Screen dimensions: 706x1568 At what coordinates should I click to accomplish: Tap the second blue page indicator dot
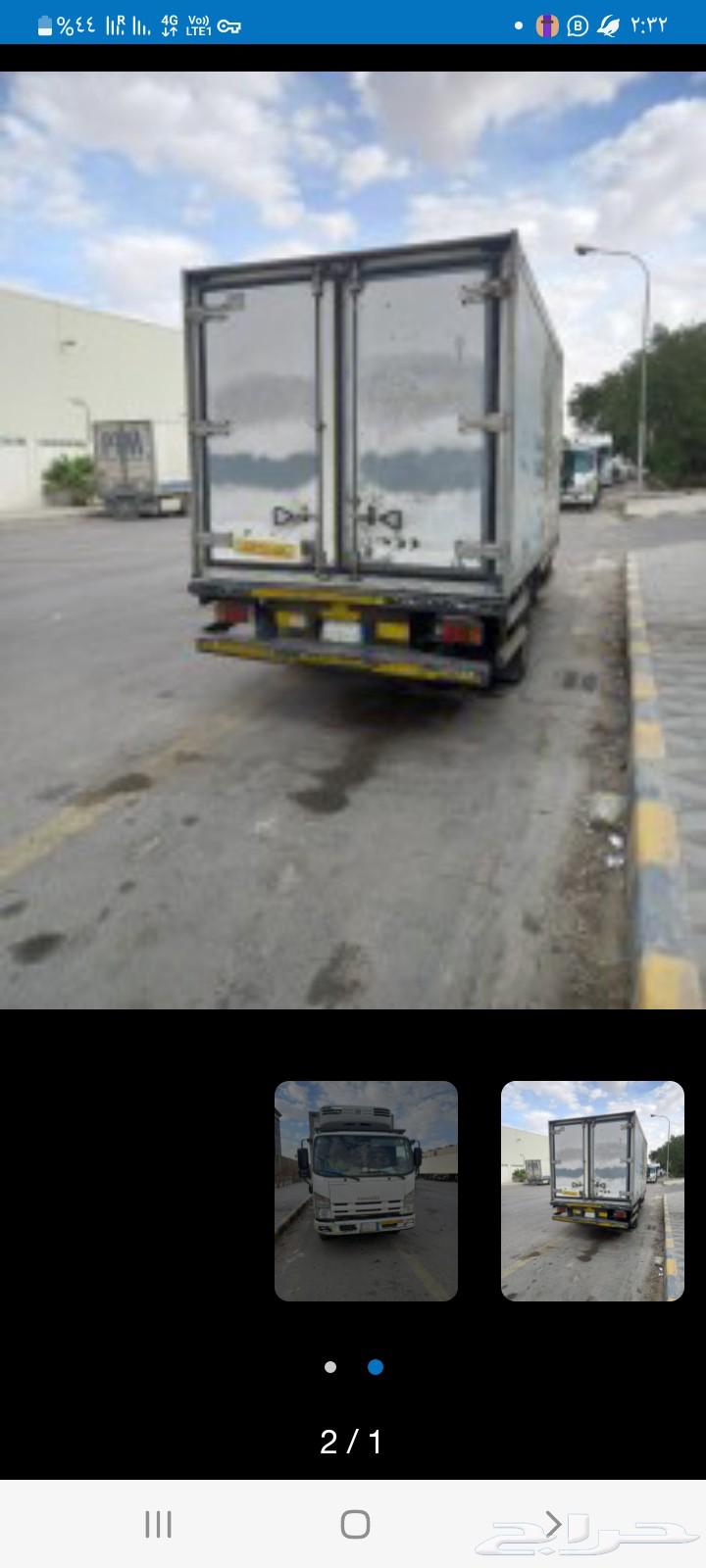(376, 1367)
